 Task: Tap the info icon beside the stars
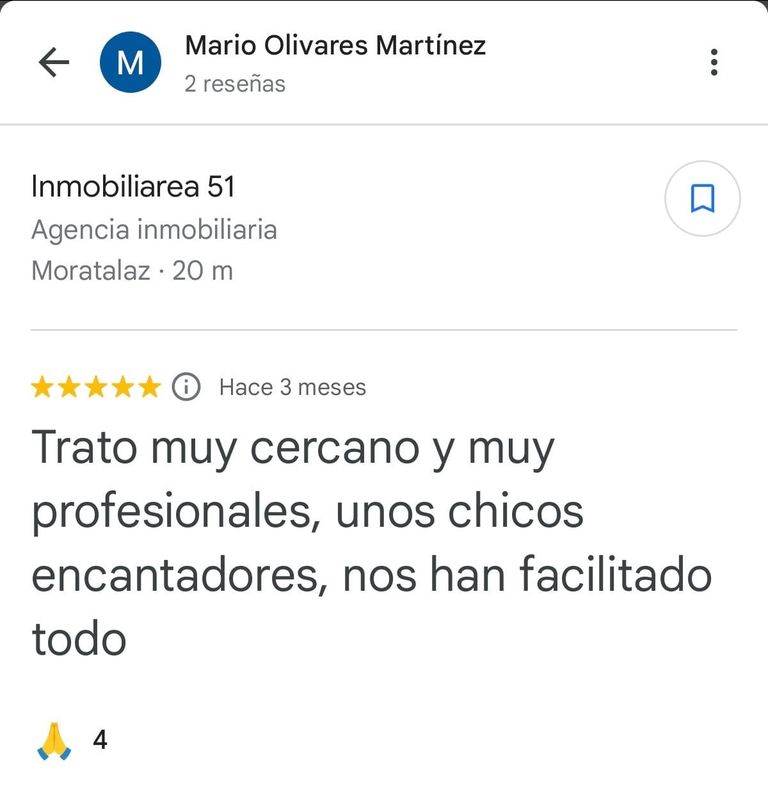pos(186,387)
